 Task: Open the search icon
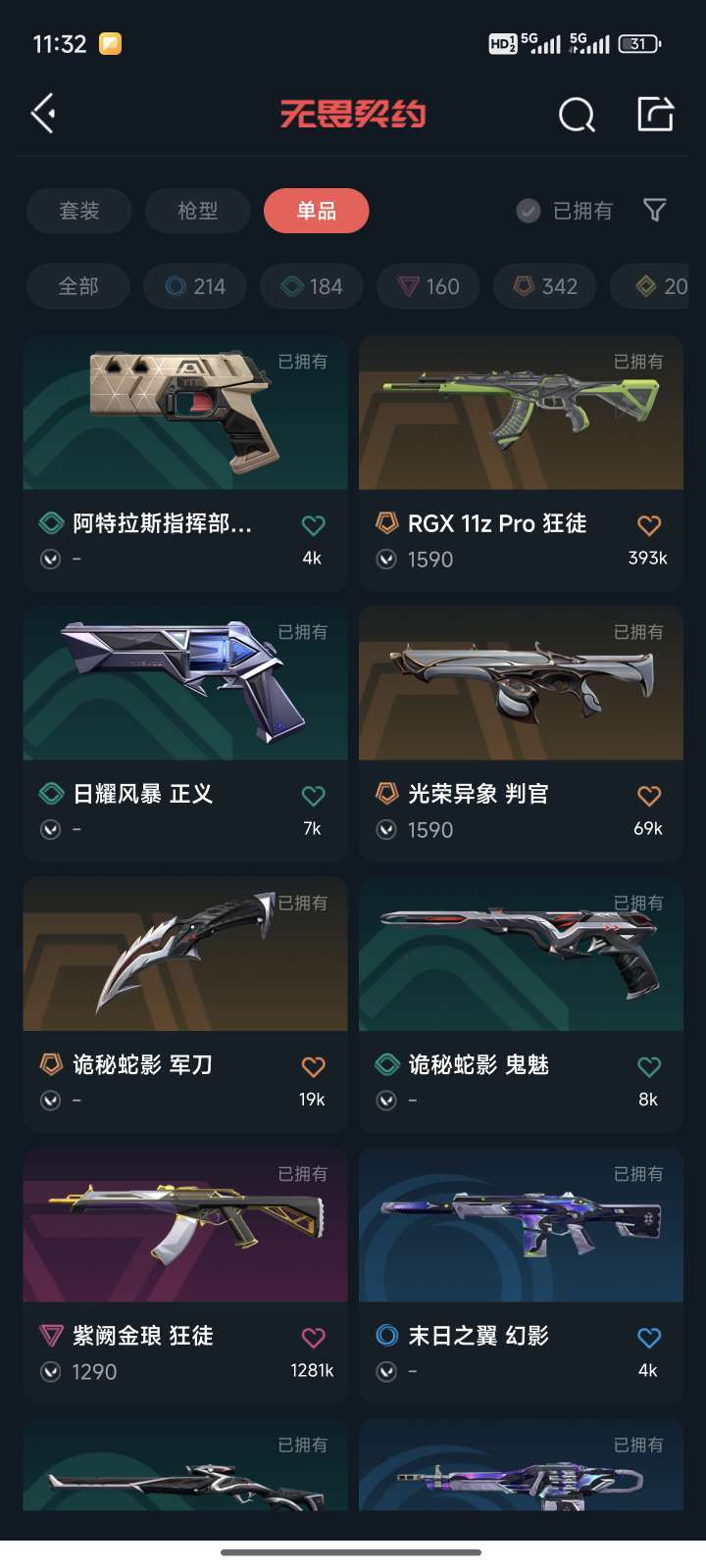point(577,115)
